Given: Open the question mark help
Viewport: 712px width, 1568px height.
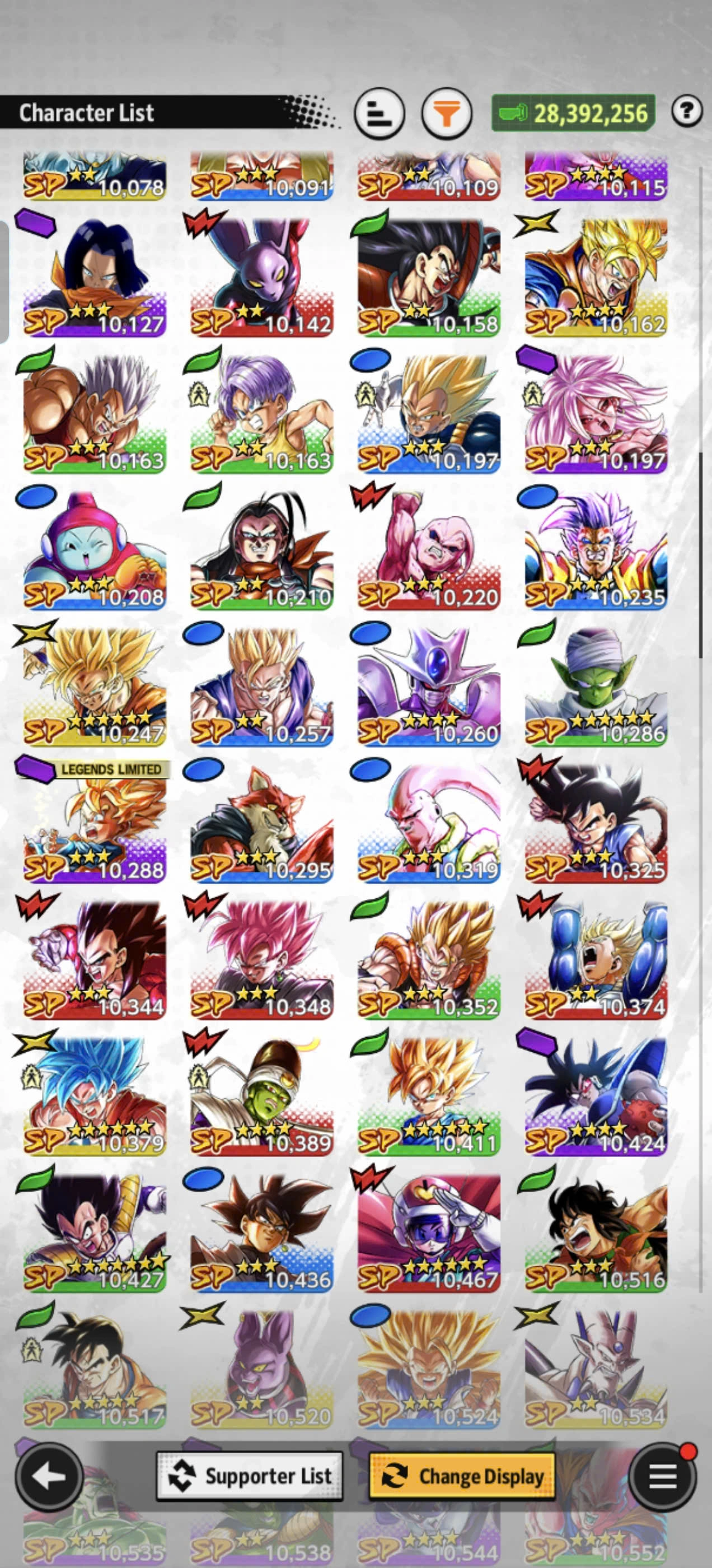Looking at the screenshot, I should click(687, 111).
